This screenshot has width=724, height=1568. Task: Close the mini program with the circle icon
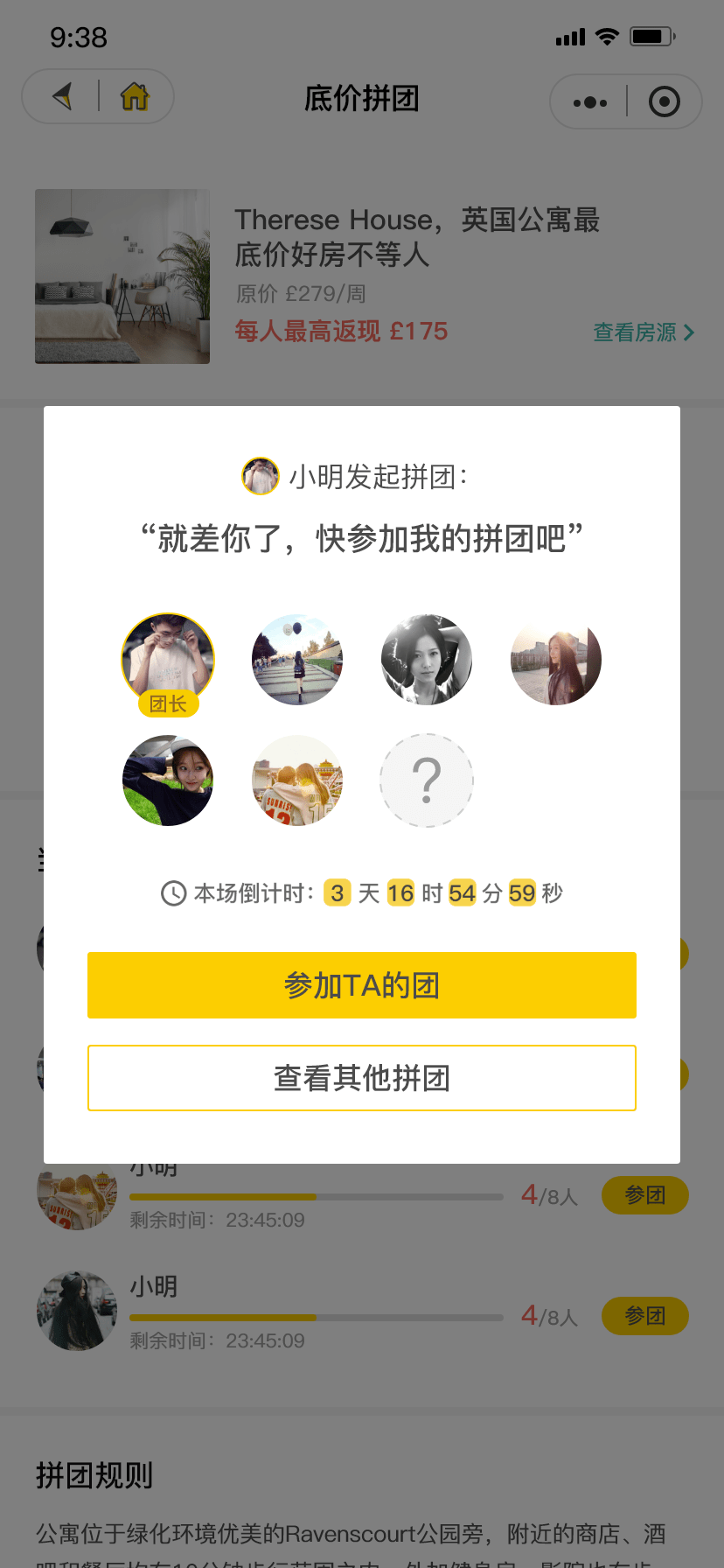(665, 102)
